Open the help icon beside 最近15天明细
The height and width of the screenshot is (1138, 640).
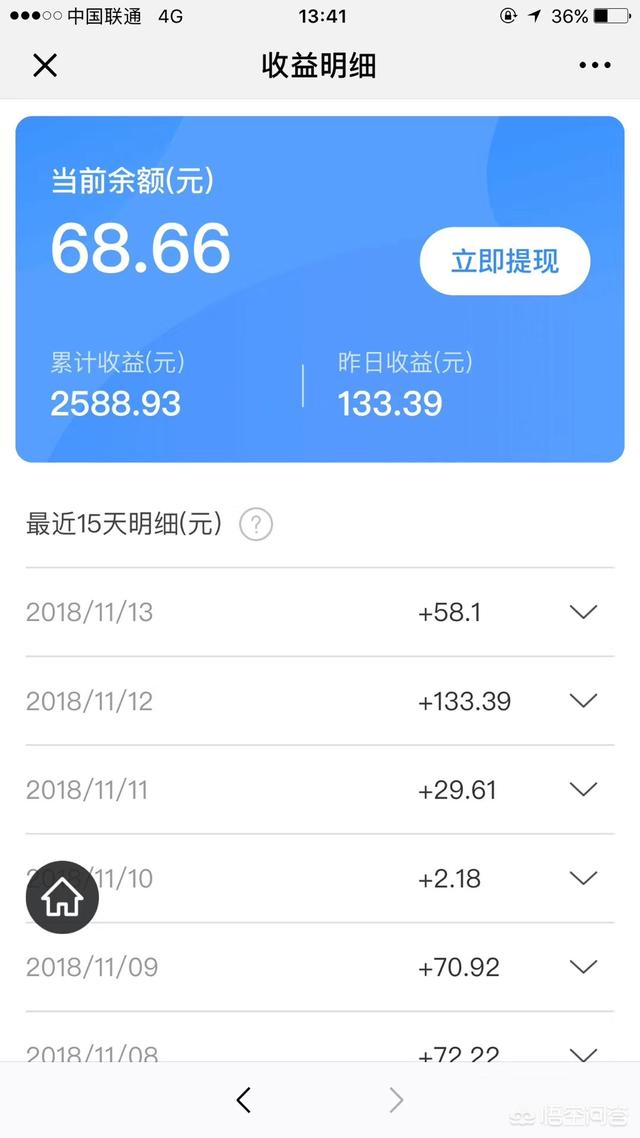[x=256, y=524]
